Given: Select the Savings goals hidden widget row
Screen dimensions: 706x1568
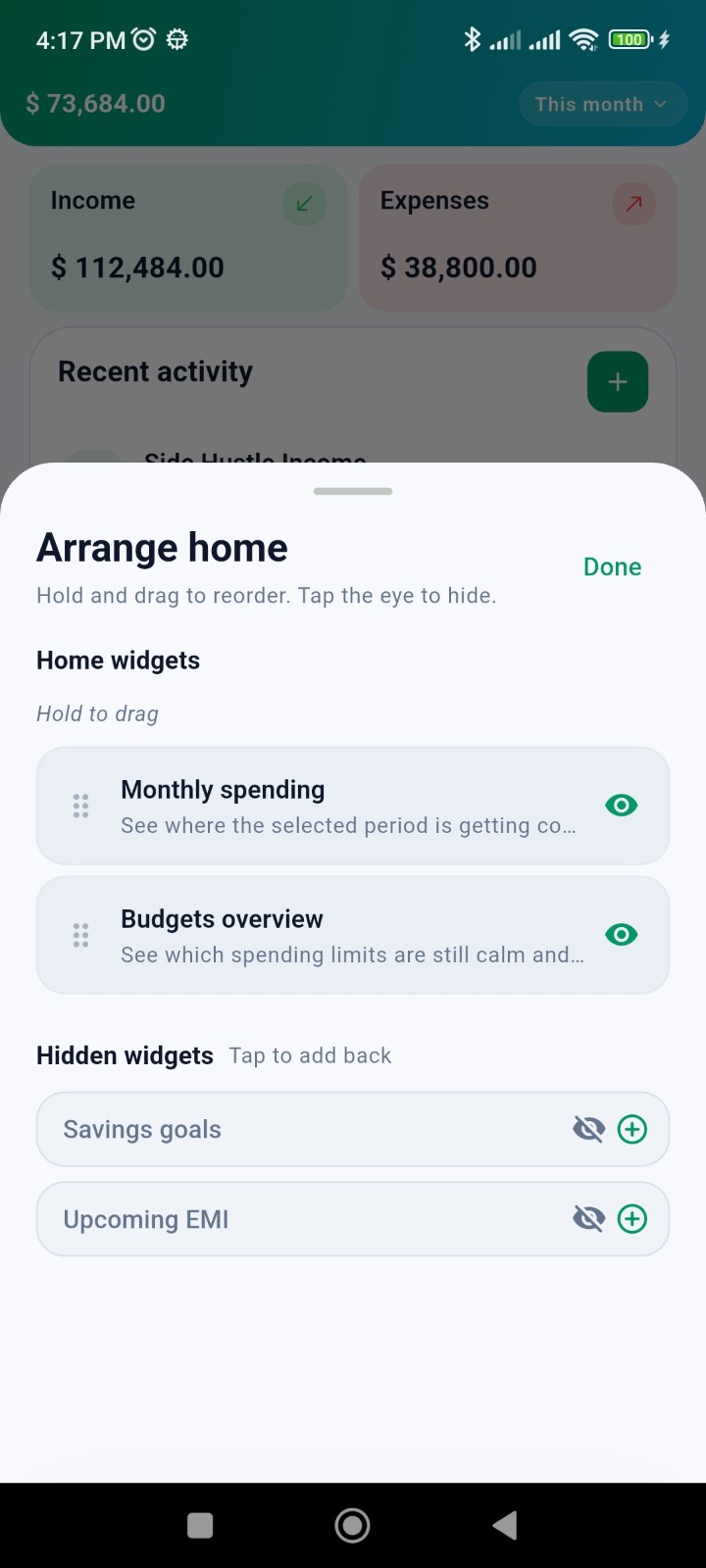Looking at the screenshot, I should (x=294, y=1128).
